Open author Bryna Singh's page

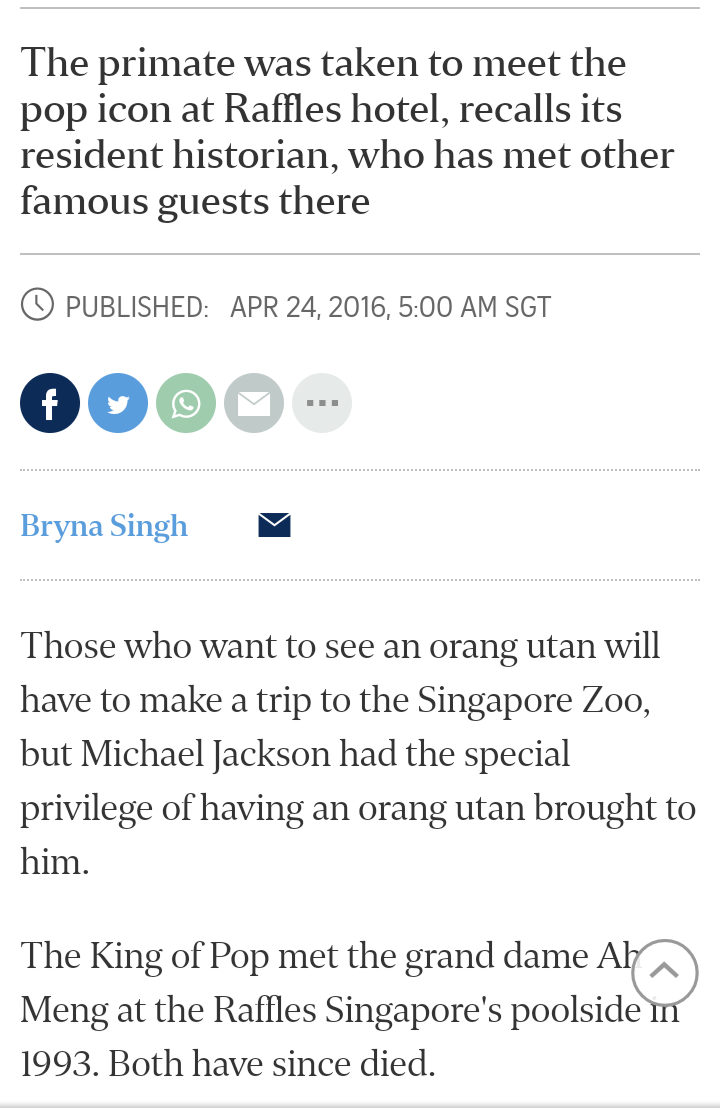coord(104,525)
